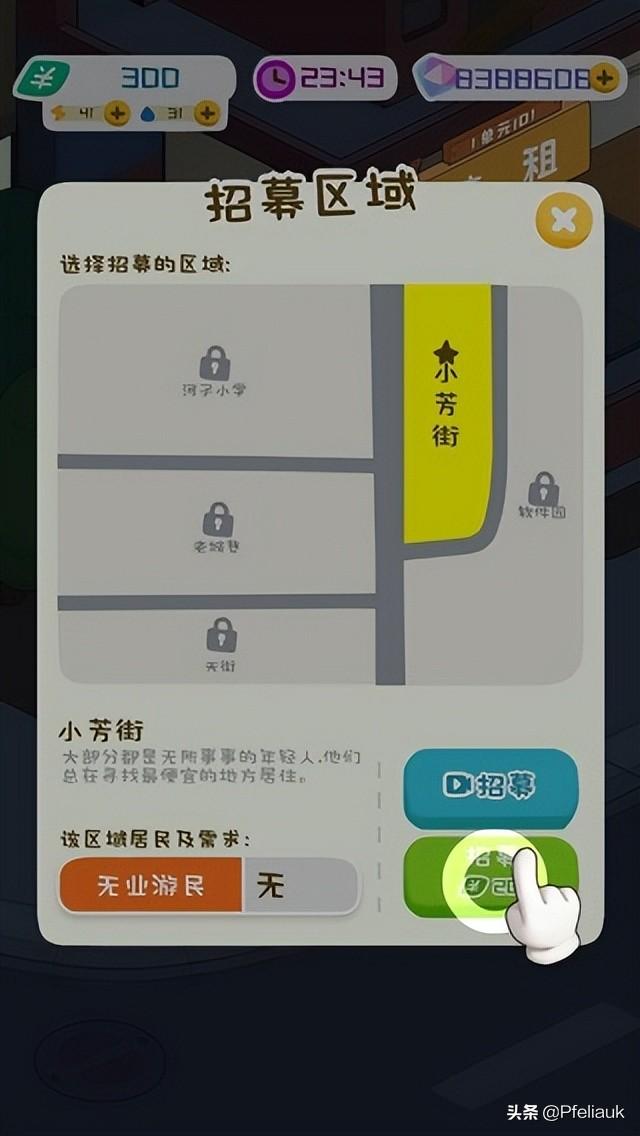The width and height of the screenshot is (640, 1136).
Task: Tap the locked 软件园 area
Action: tap(543, 496)
